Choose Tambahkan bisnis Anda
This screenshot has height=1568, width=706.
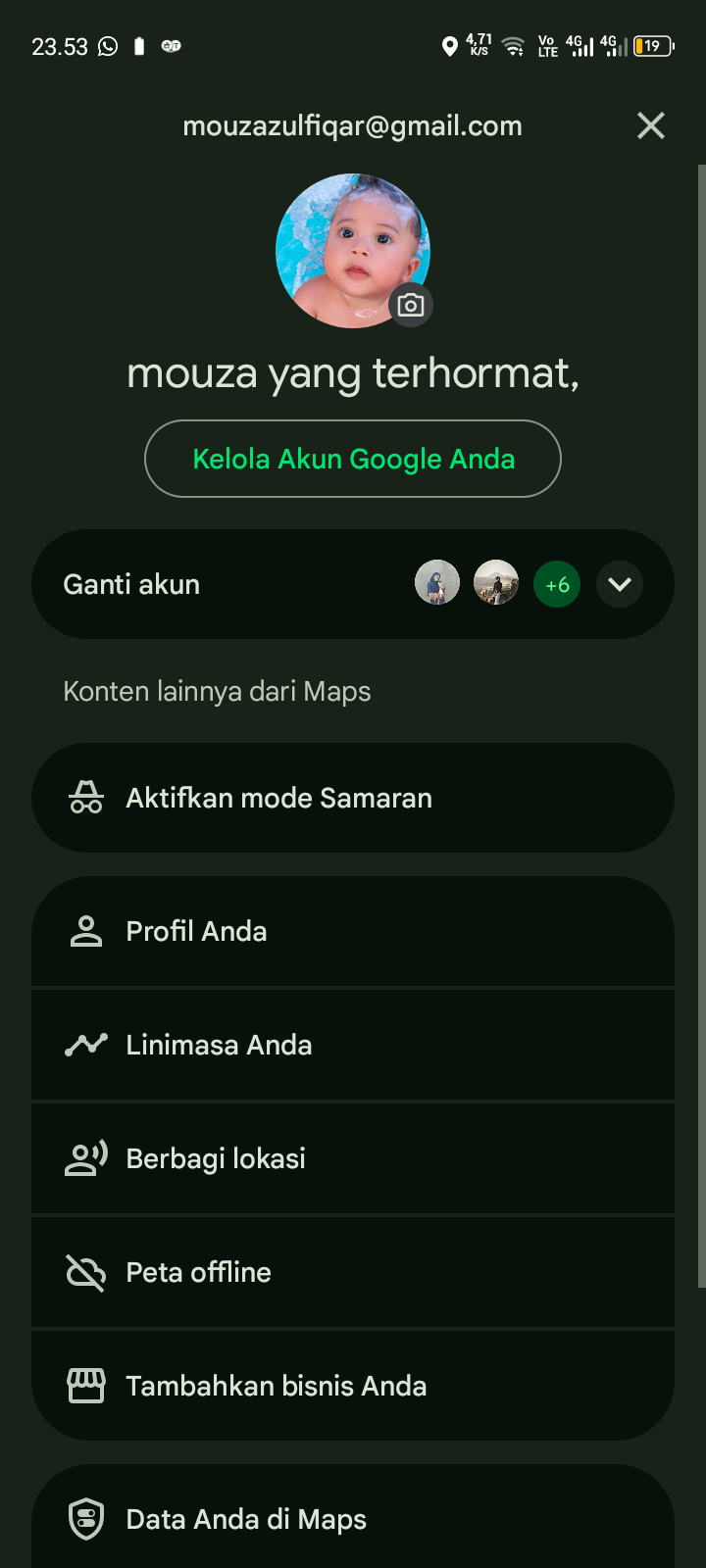click(353, 1386)
